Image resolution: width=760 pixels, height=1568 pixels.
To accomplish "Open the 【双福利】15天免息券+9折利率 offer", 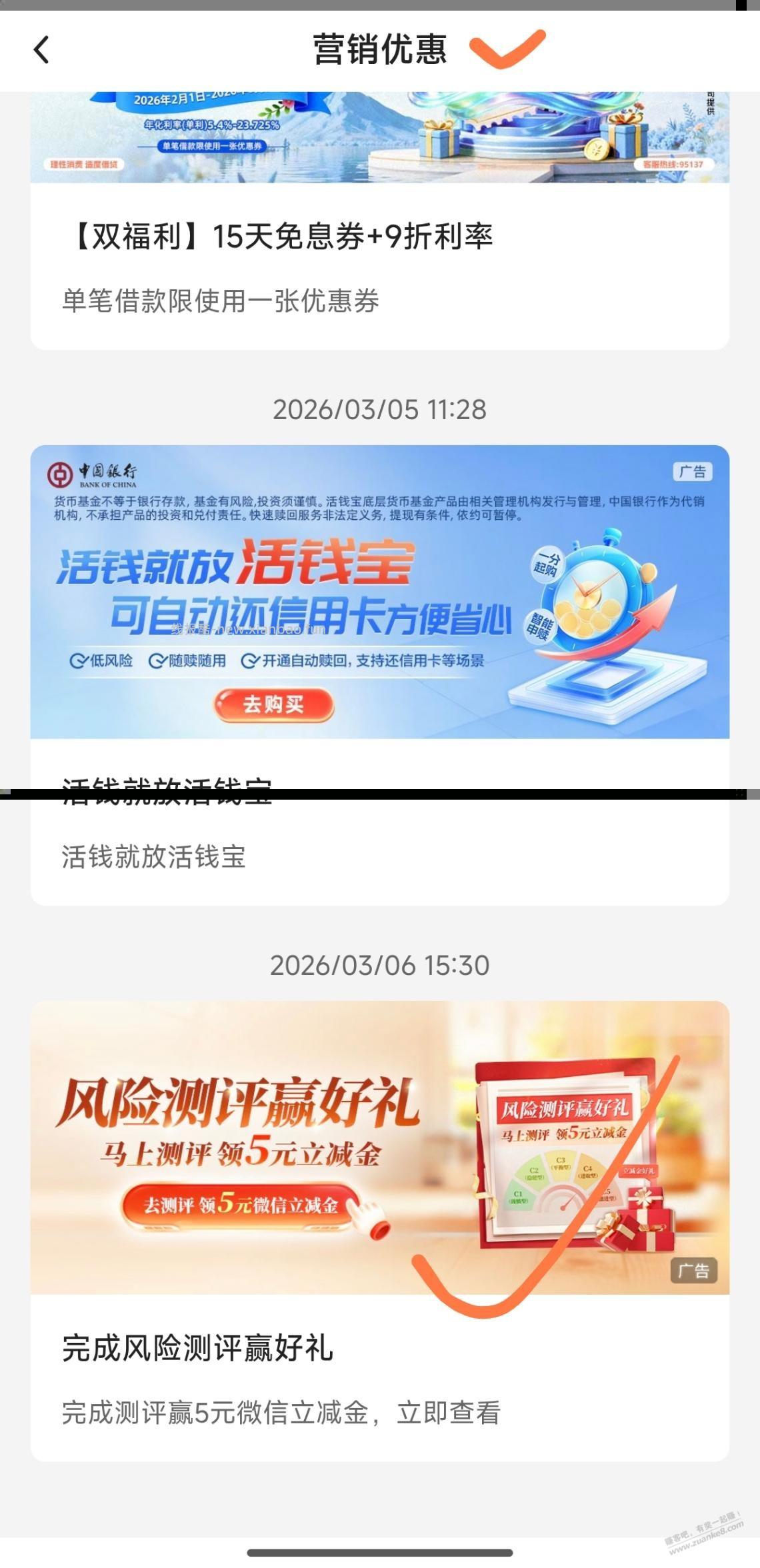I will pyautogui.click(x=280, y=238).
